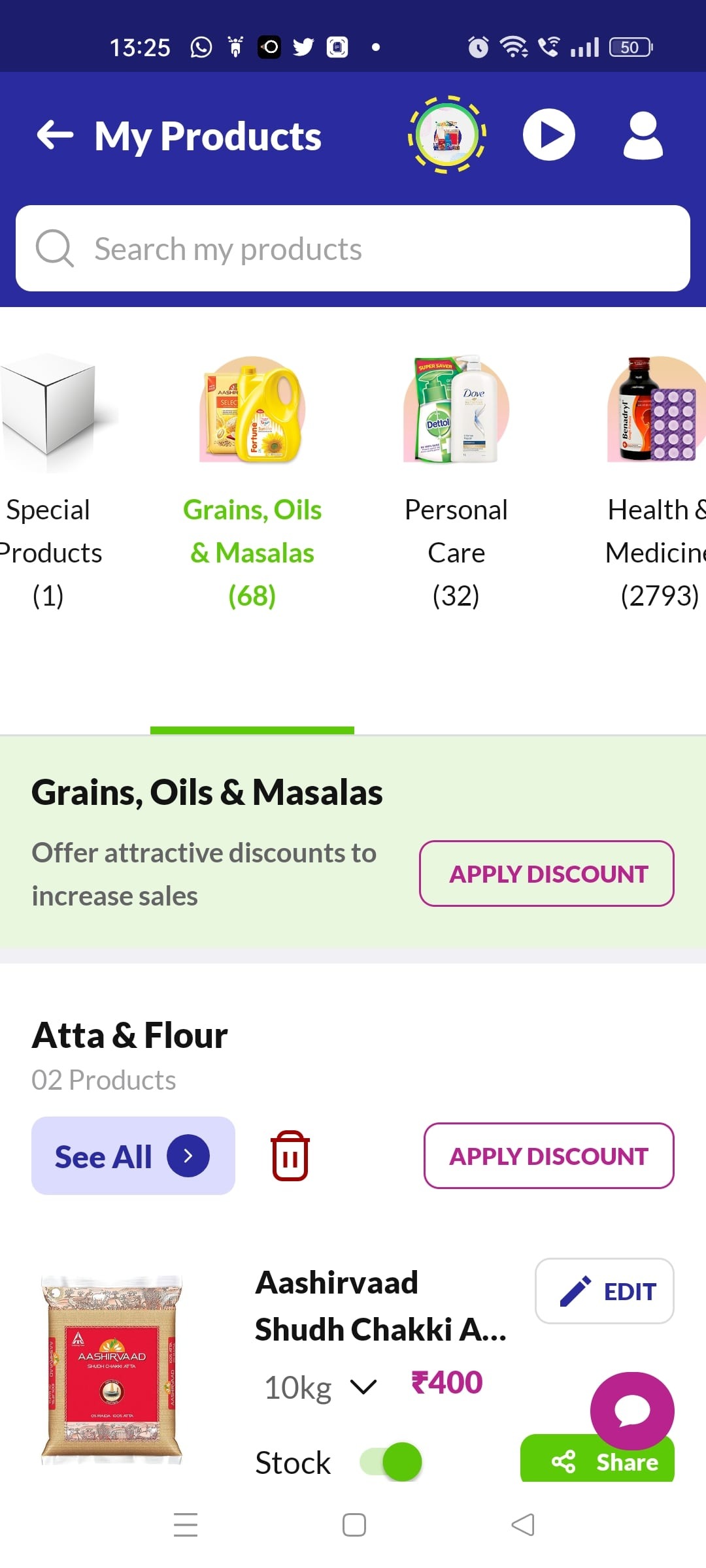Tap the play video icon

(x=548, y=135)
